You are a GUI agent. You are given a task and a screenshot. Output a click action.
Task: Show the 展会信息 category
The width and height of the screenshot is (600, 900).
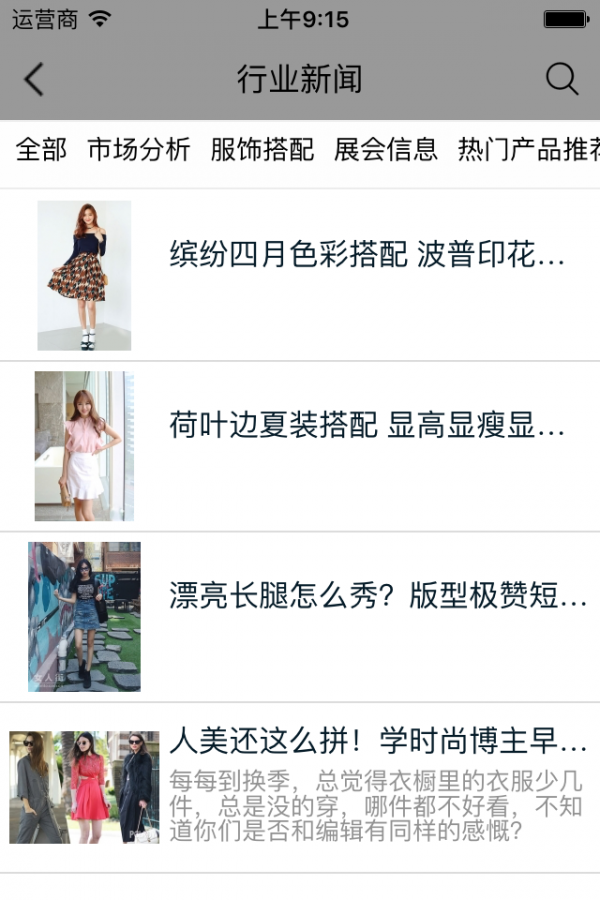[386, 150]
